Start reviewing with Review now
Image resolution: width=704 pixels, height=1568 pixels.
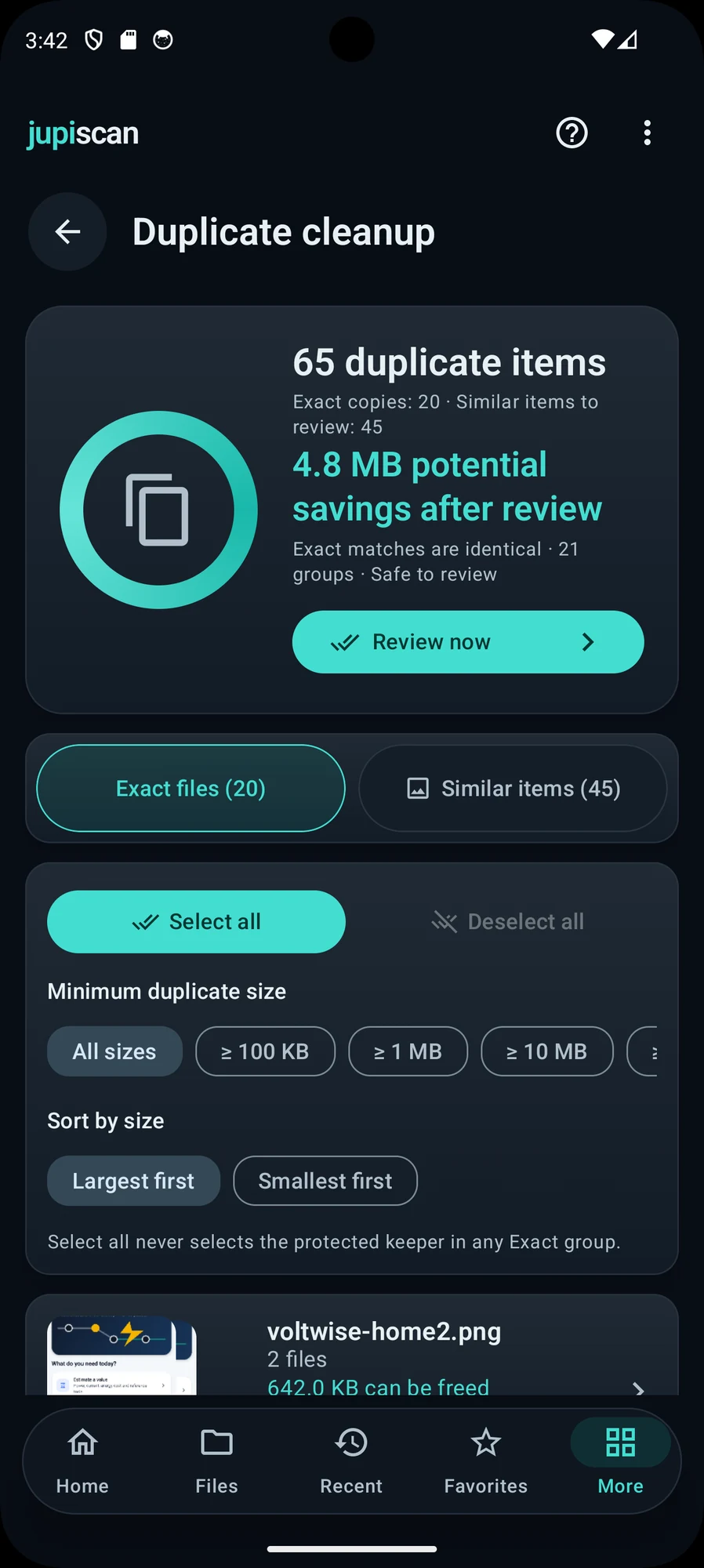point(468,642)
